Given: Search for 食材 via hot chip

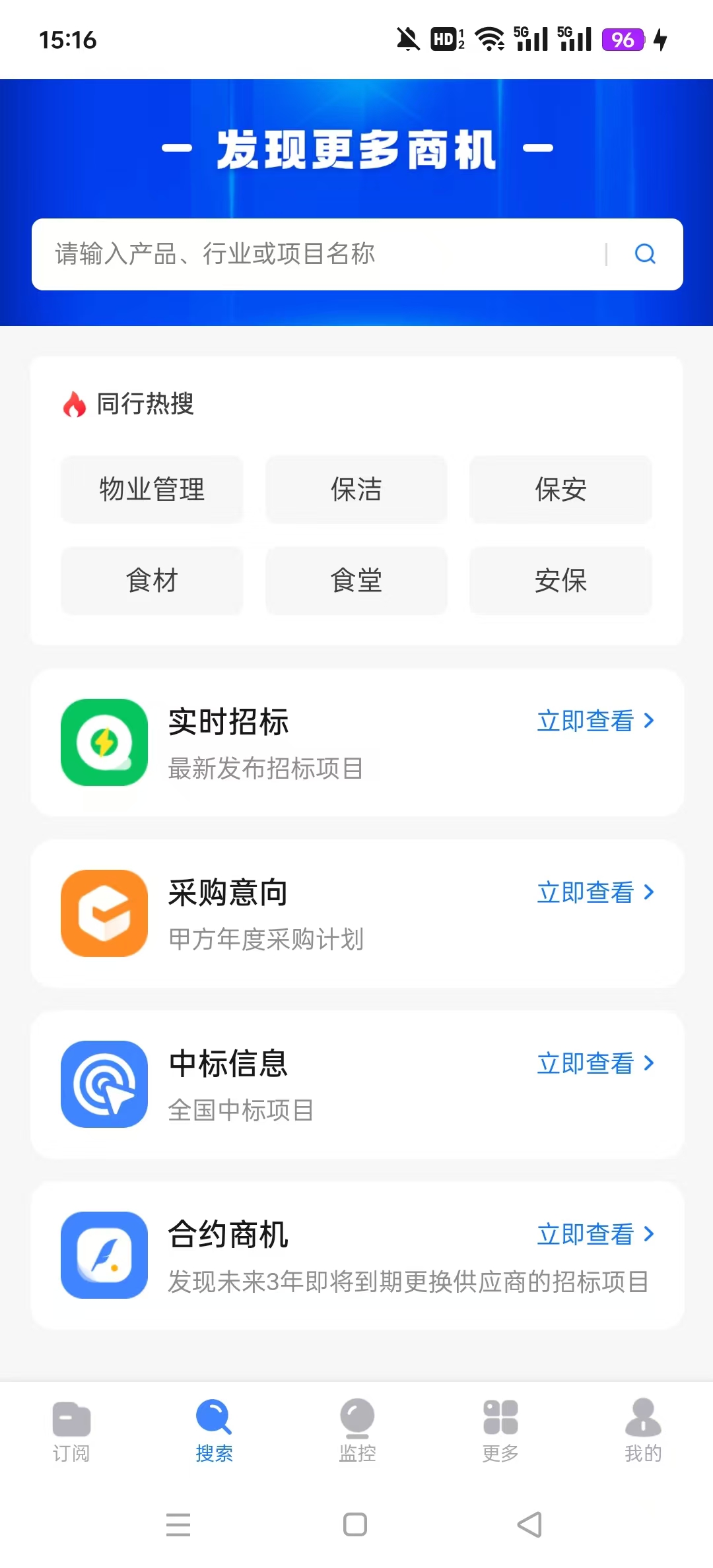Looking at the screenshot, I should click(x=152, y=581).
